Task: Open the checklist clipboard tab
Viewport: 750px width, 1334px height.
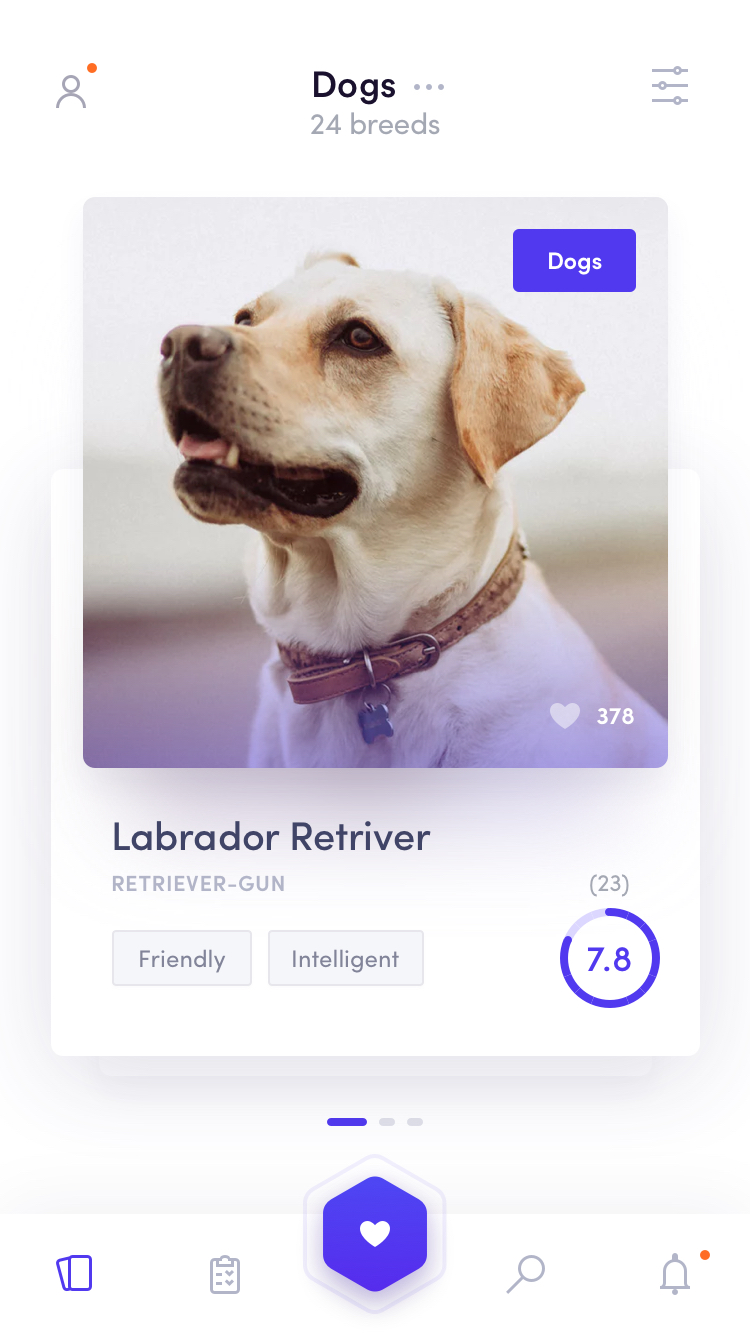Action: (x=225, y=1274)
